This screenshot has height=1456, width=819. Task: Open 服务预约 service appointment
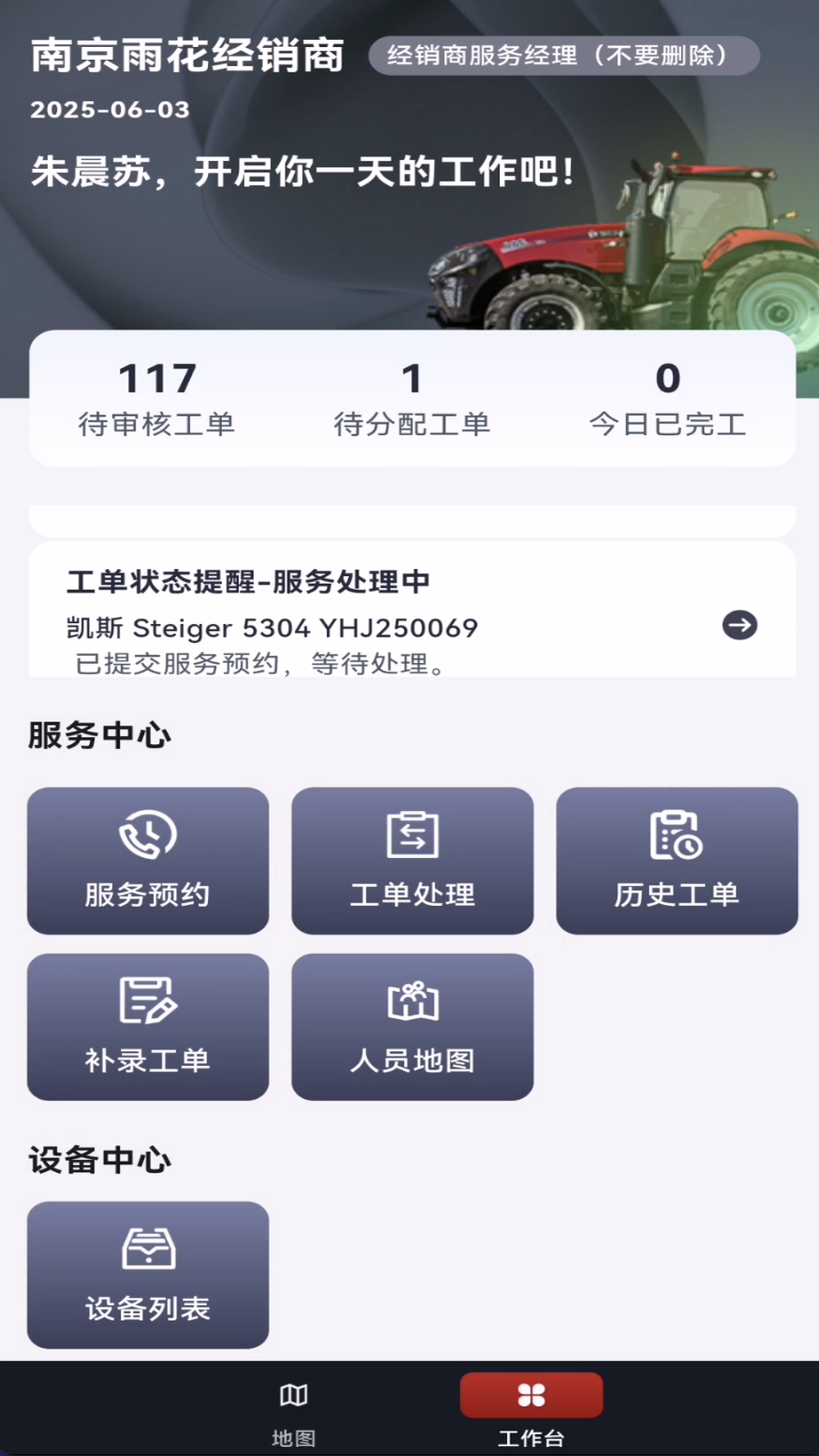coord(148,860)
